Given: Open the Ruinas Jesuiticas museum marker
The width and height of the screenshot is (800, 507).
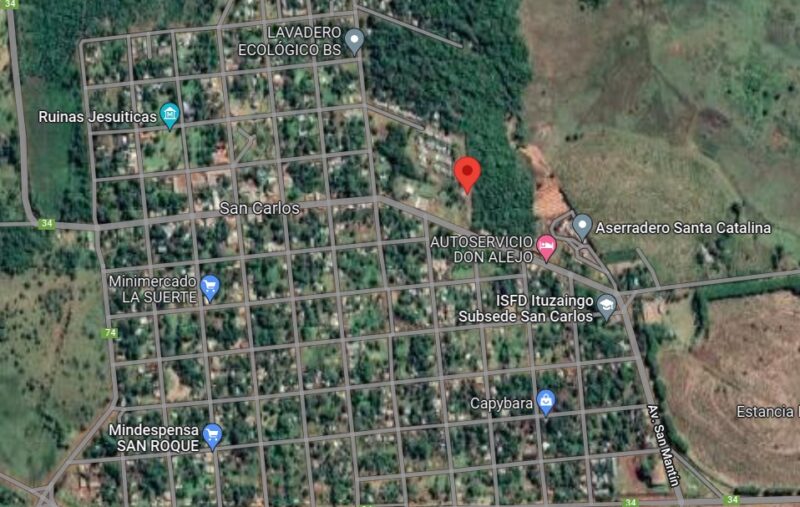Looking at the screenshot, I should (170, 115).
